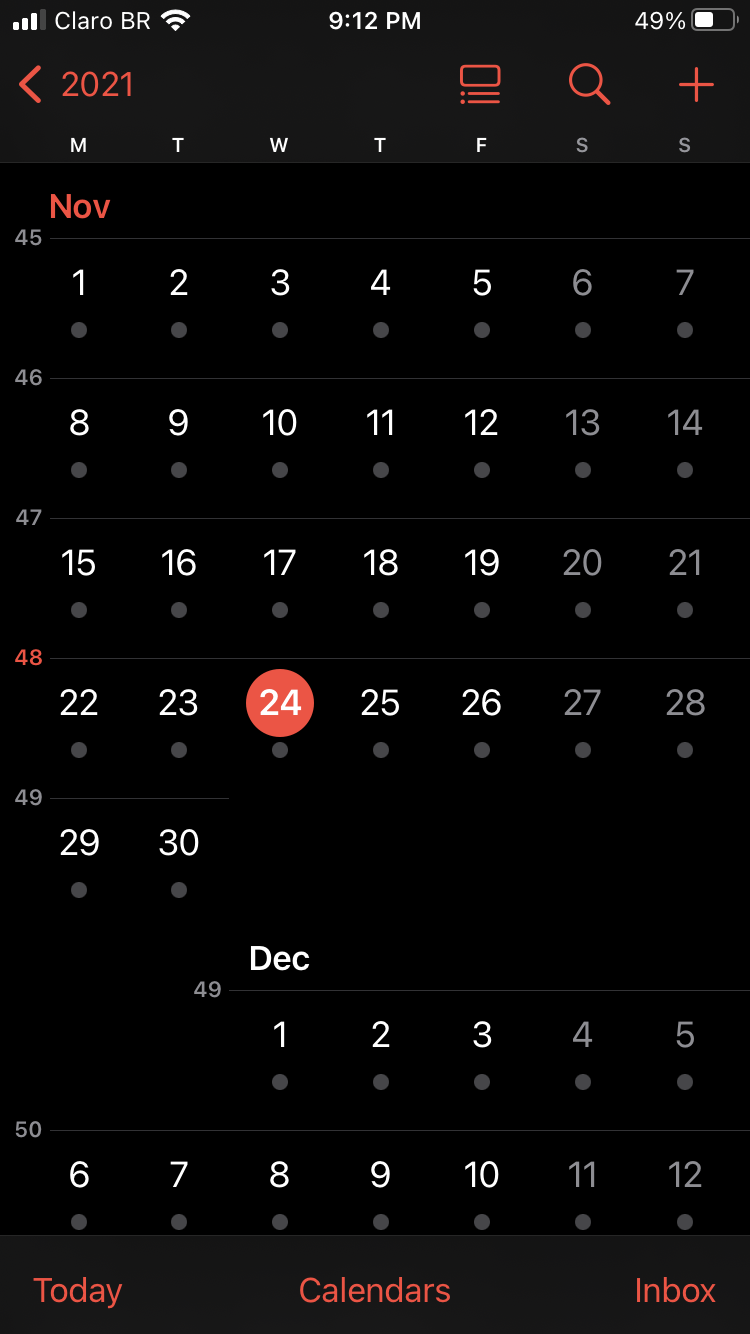Open the Calendars list
This screenshot has height=1334, width=750.
375,1290
